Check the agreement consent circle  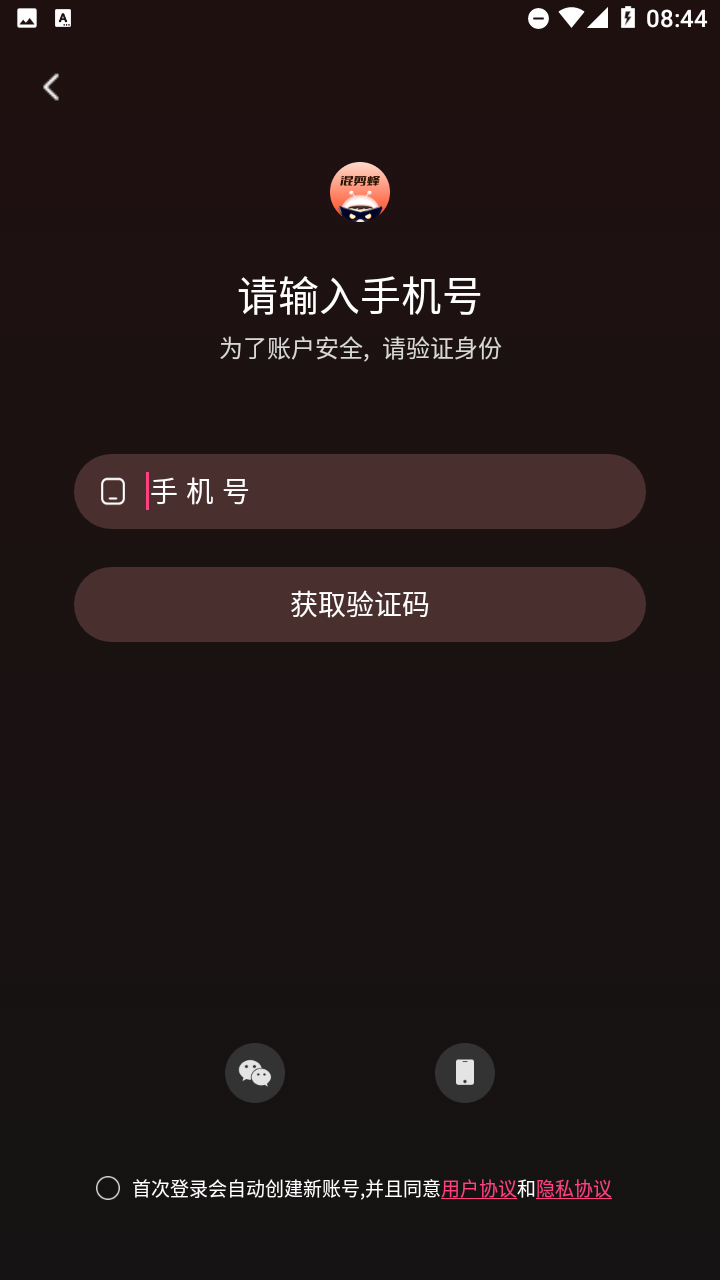point(108,1188)
